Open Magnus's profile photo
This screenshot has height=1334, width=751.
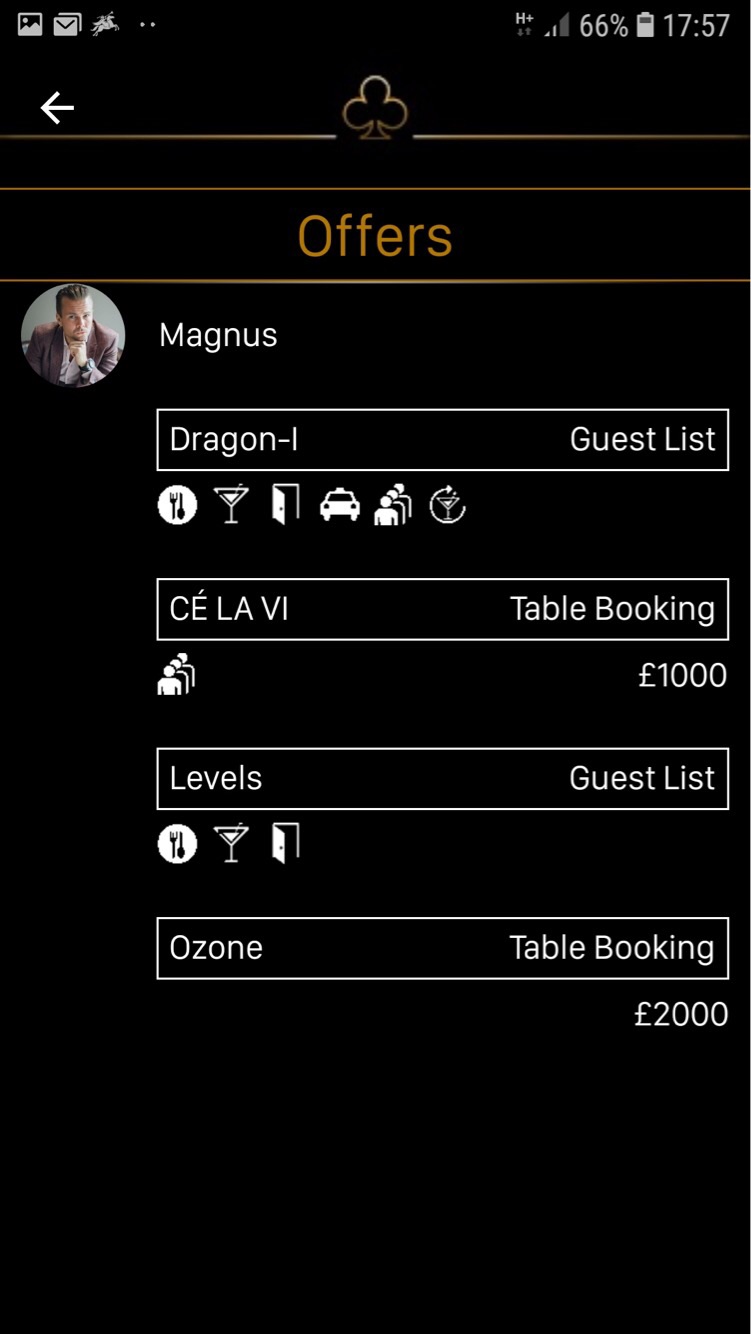click(x=73, y=336)
